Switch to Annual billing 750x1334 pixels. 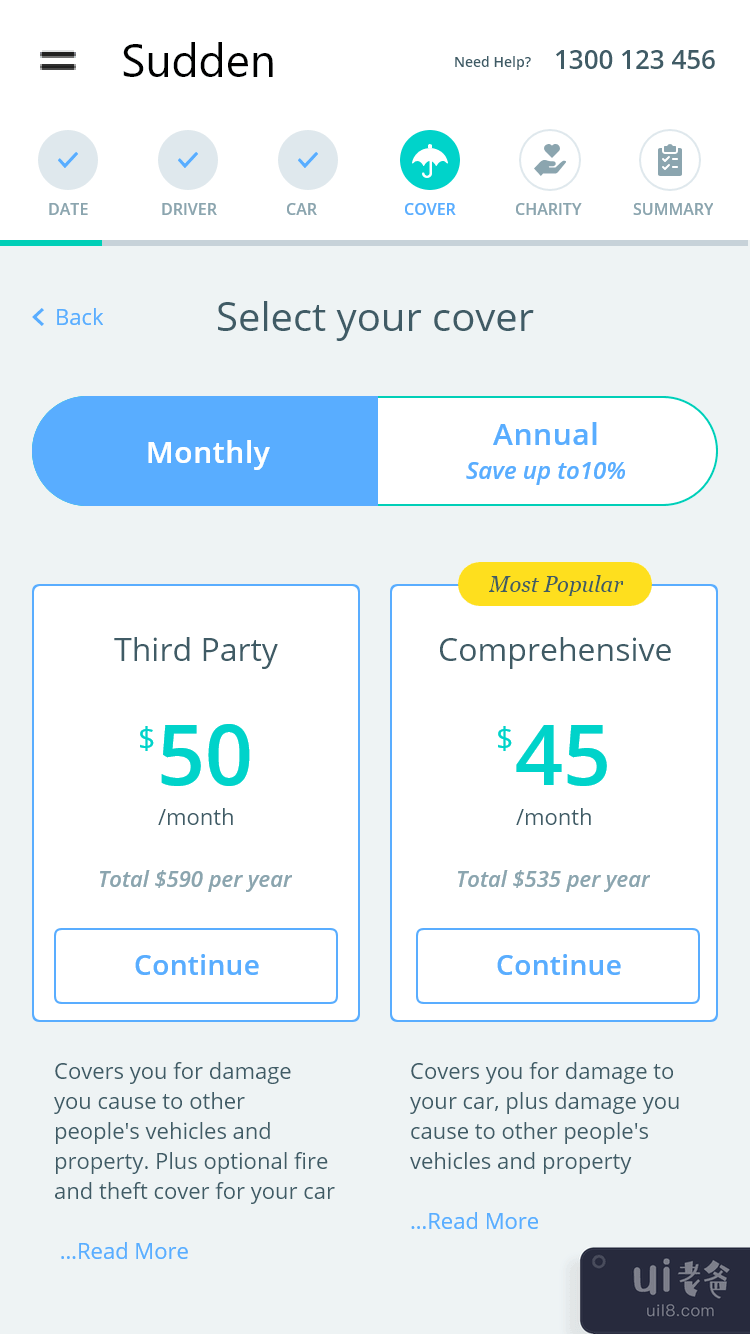pyautogui.click(x=546, y=451)
